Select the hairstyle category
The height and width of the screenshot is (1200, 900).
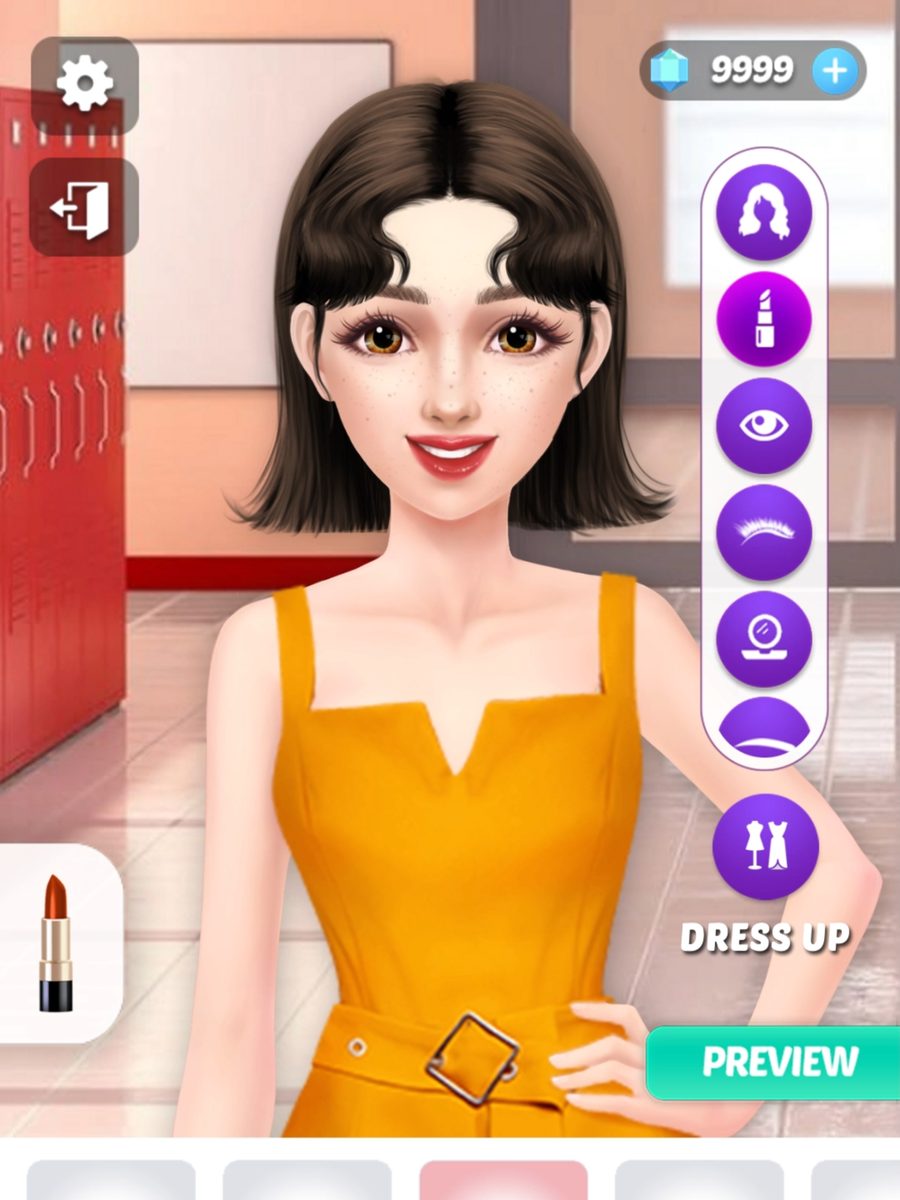pos(764,212)
